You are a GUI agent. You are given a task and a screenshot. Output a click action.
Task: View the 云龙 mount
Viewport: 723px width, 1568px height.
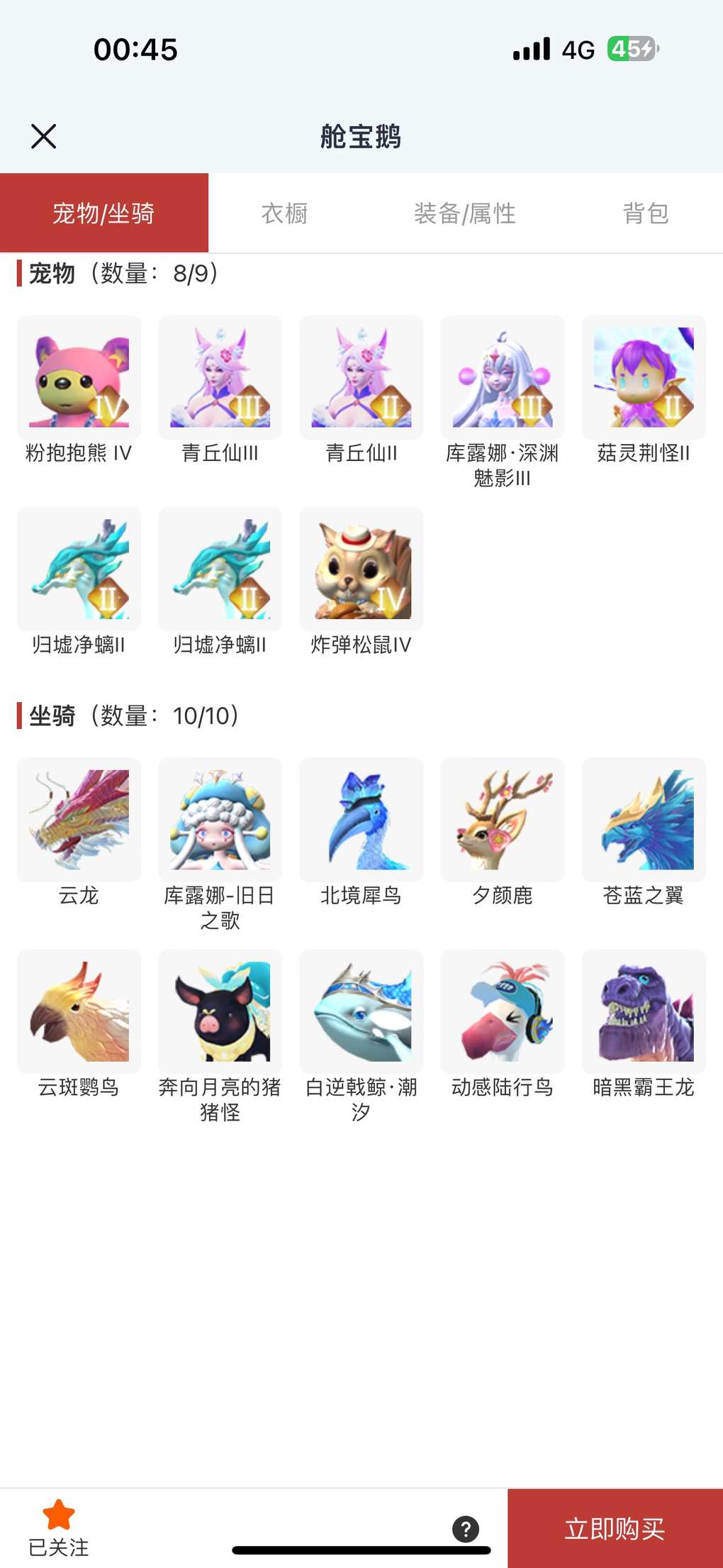pos(79,820)
